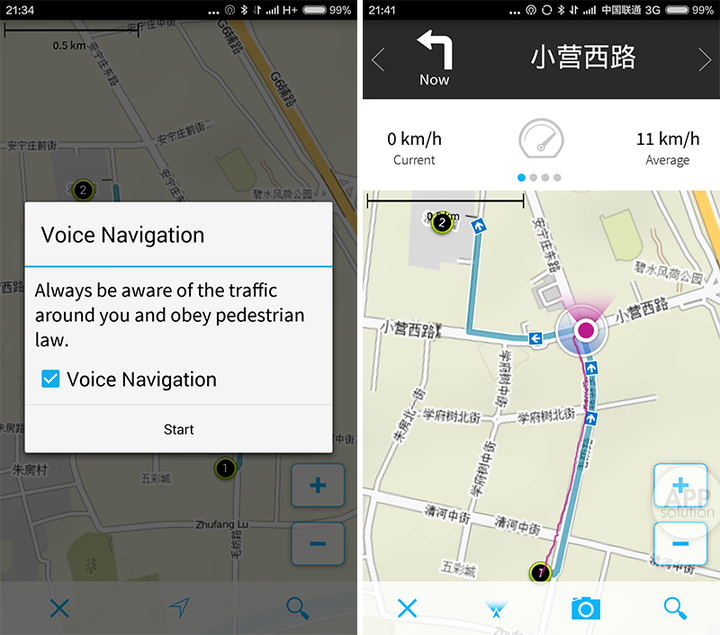This screenshot has height=635, width=720.
Task: Zoom in on the map with the route line
Action: 680,487
